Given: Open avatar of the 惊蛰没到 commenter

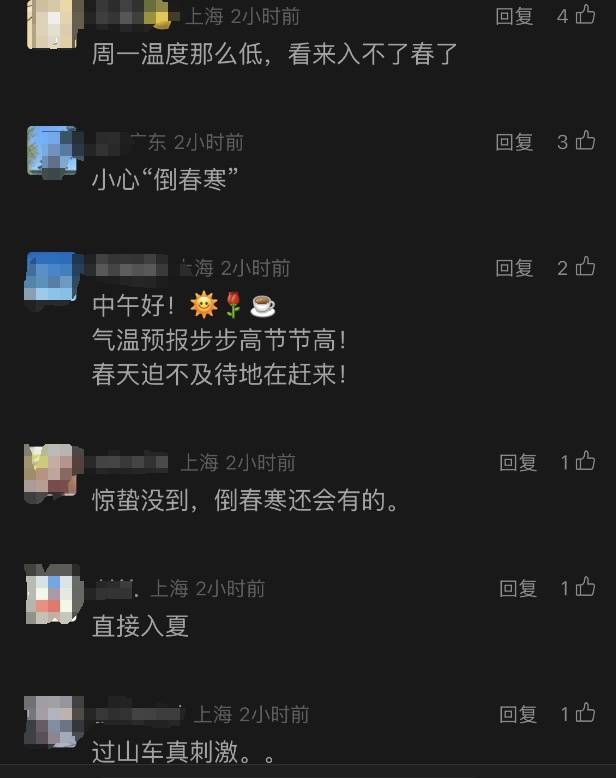Looking at the screenshot, I should pyautogui.click(x=50, y=470).
